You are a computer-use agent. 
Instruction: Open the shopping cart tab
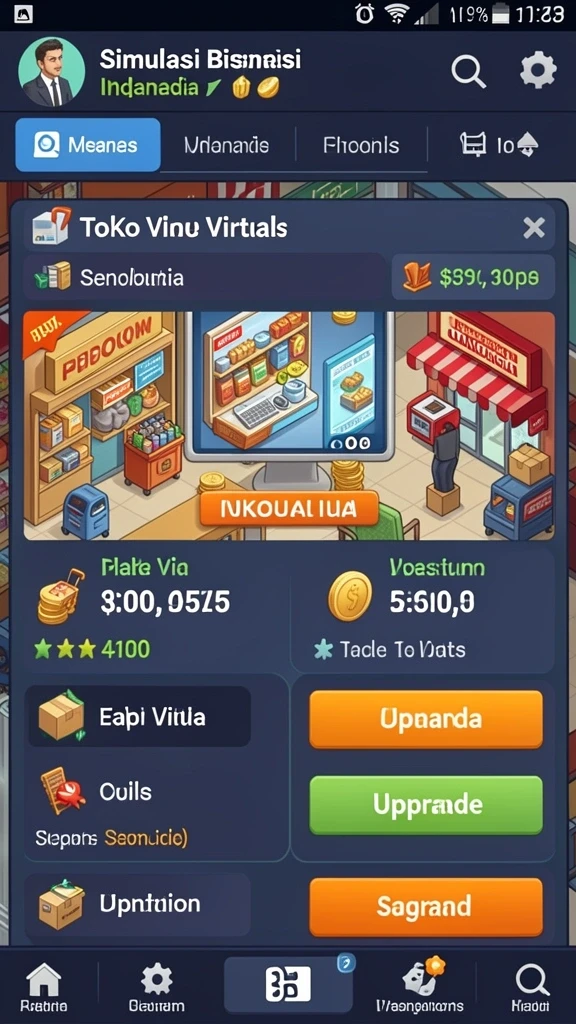coord(498,145)
